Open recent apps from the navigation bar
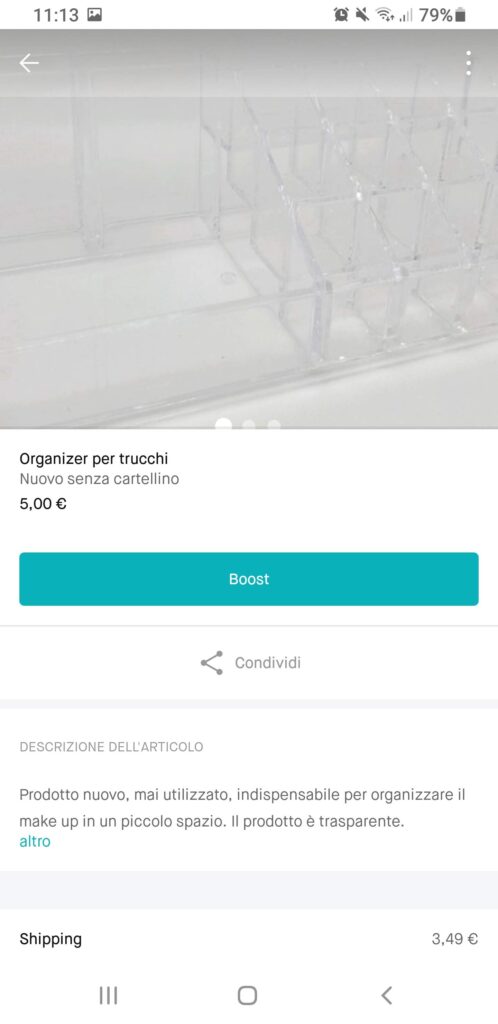The image size is (498, 1024). coord(108,995)
